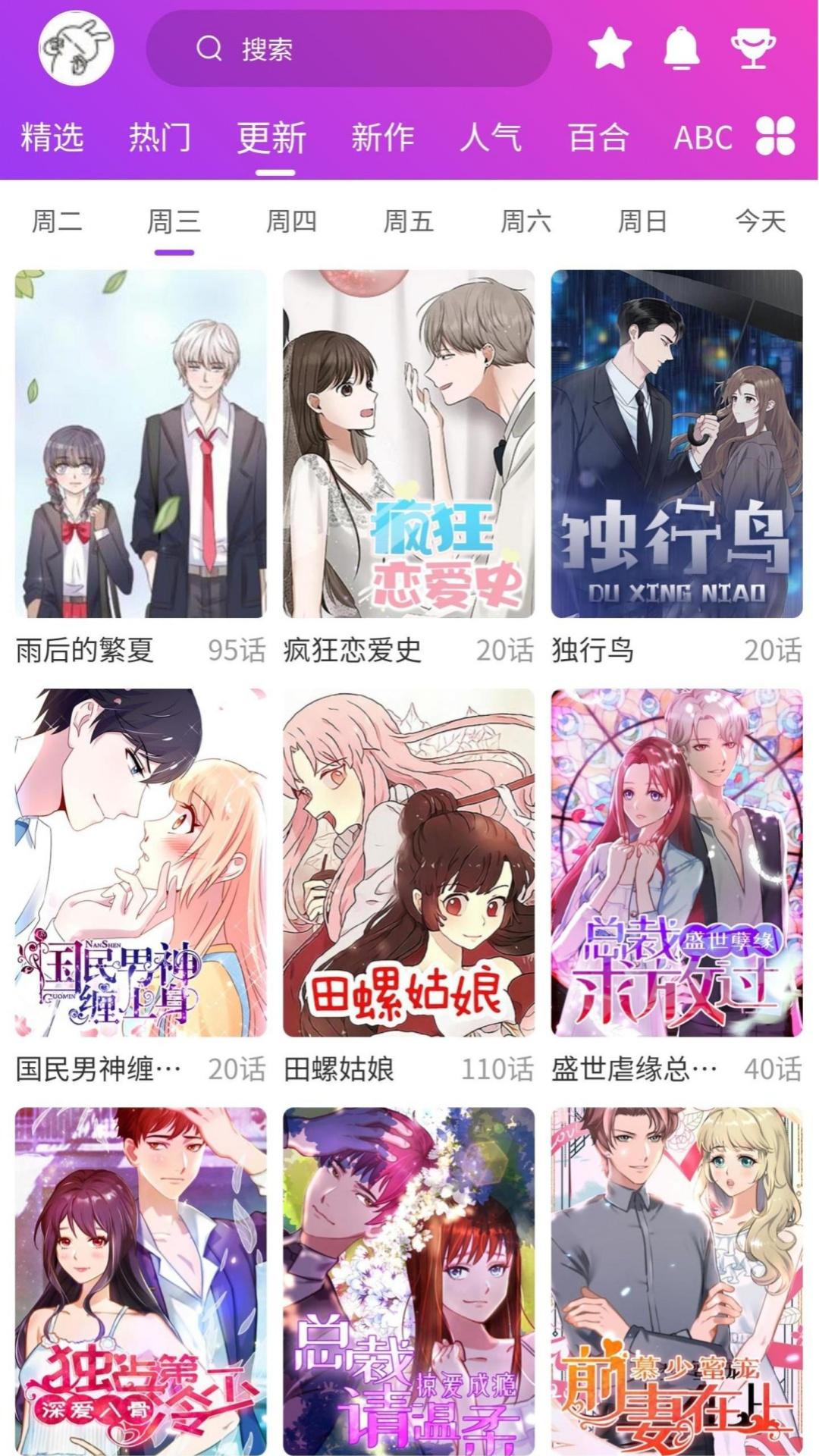Show updates for 周二
This screenshot has height=1456, width=819.
click(x=57, y=221)
